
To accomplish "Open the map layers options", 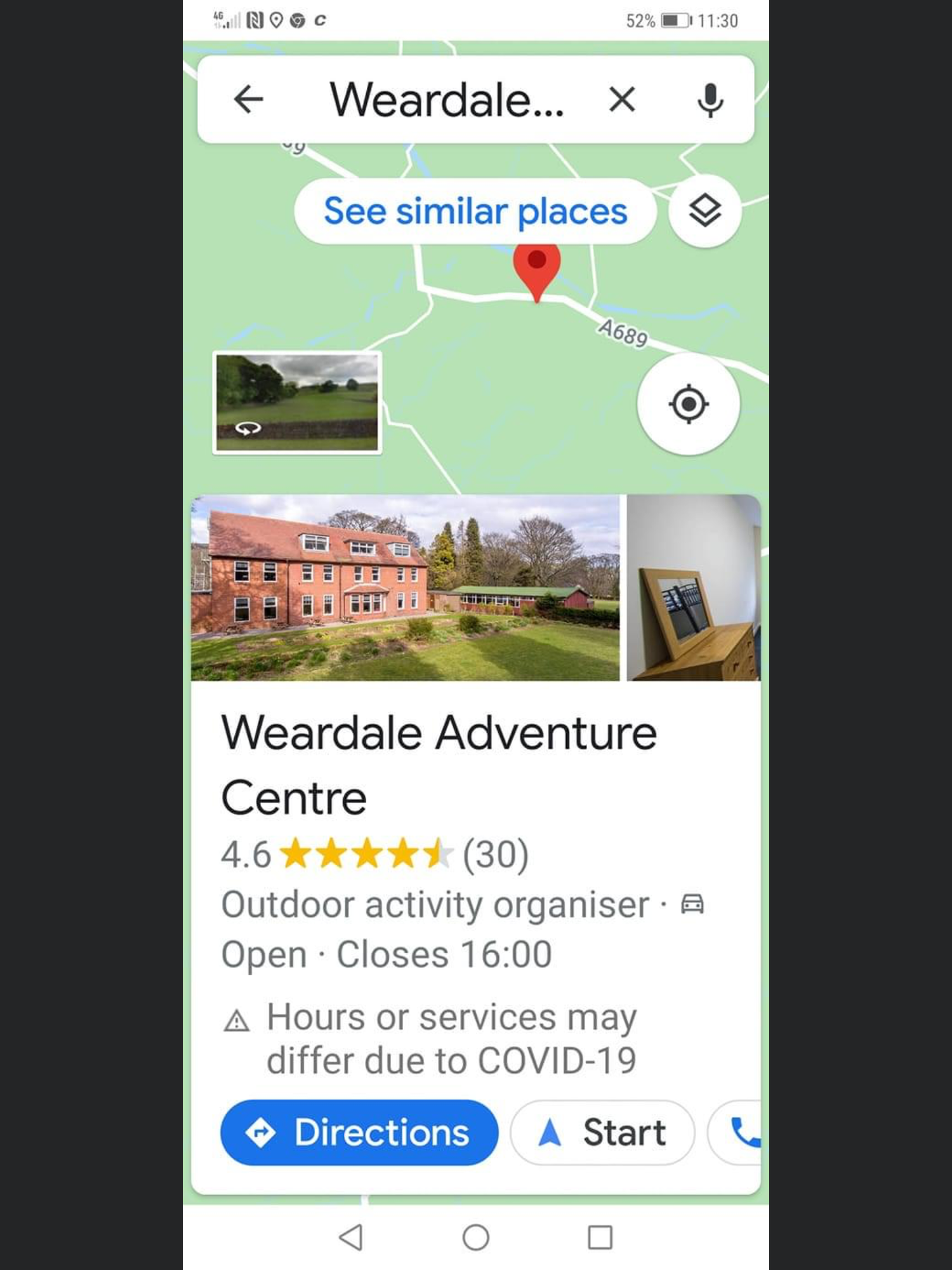I will pos(704,211).
